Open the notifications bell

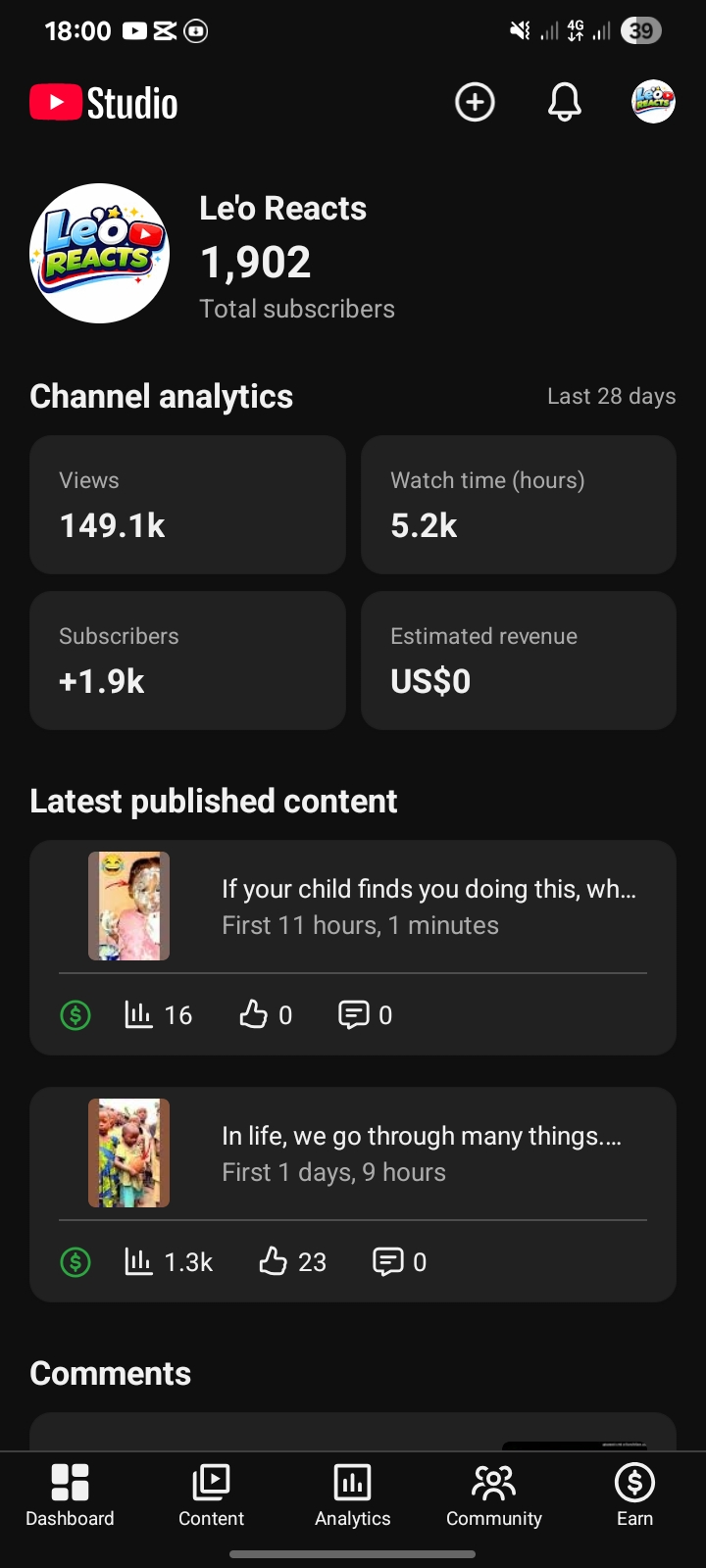click(564, 102)
